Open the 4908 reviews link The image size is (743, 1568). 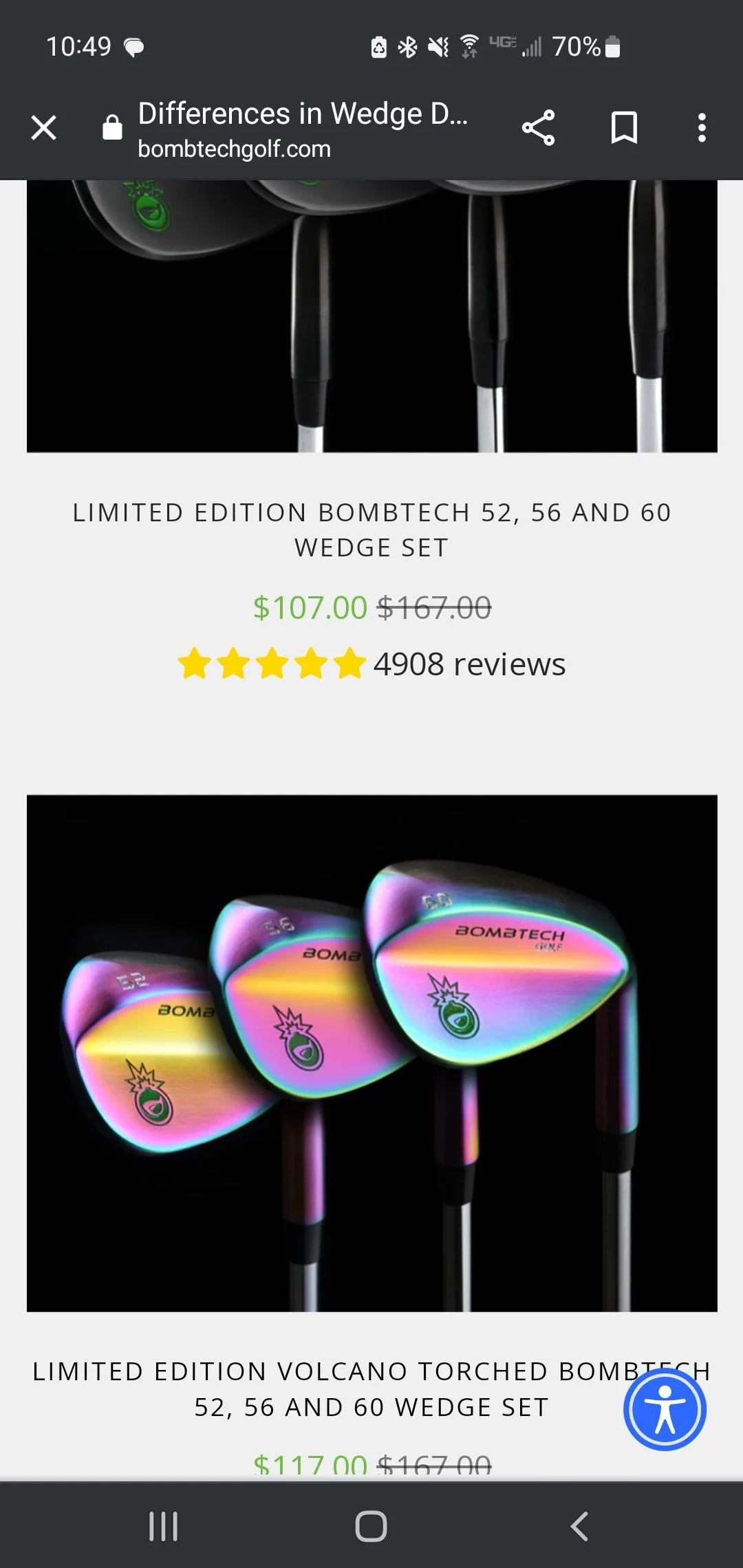[x=469, y=664]
